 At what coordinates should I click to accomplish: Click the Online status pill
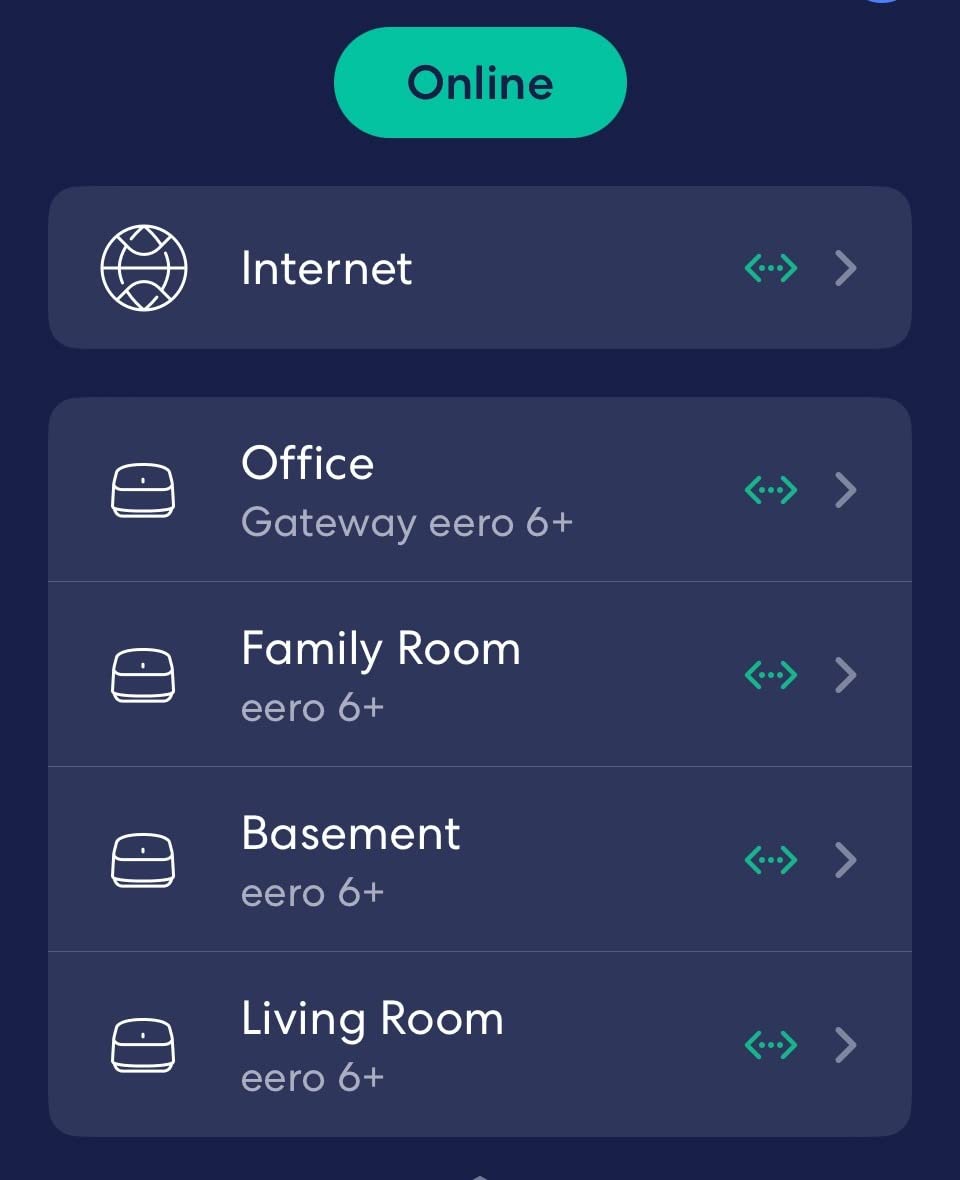tap(479, 82)
